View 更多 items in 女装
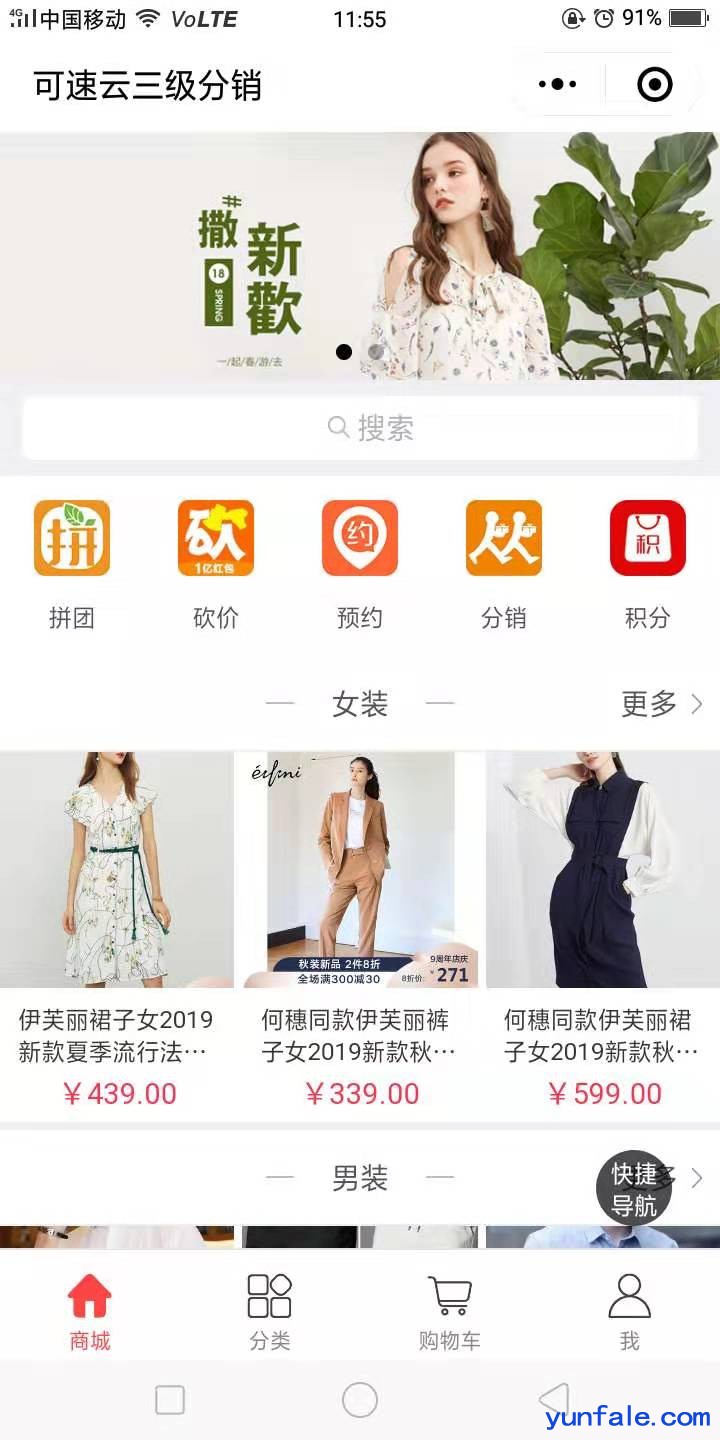 tap(661, 704)
